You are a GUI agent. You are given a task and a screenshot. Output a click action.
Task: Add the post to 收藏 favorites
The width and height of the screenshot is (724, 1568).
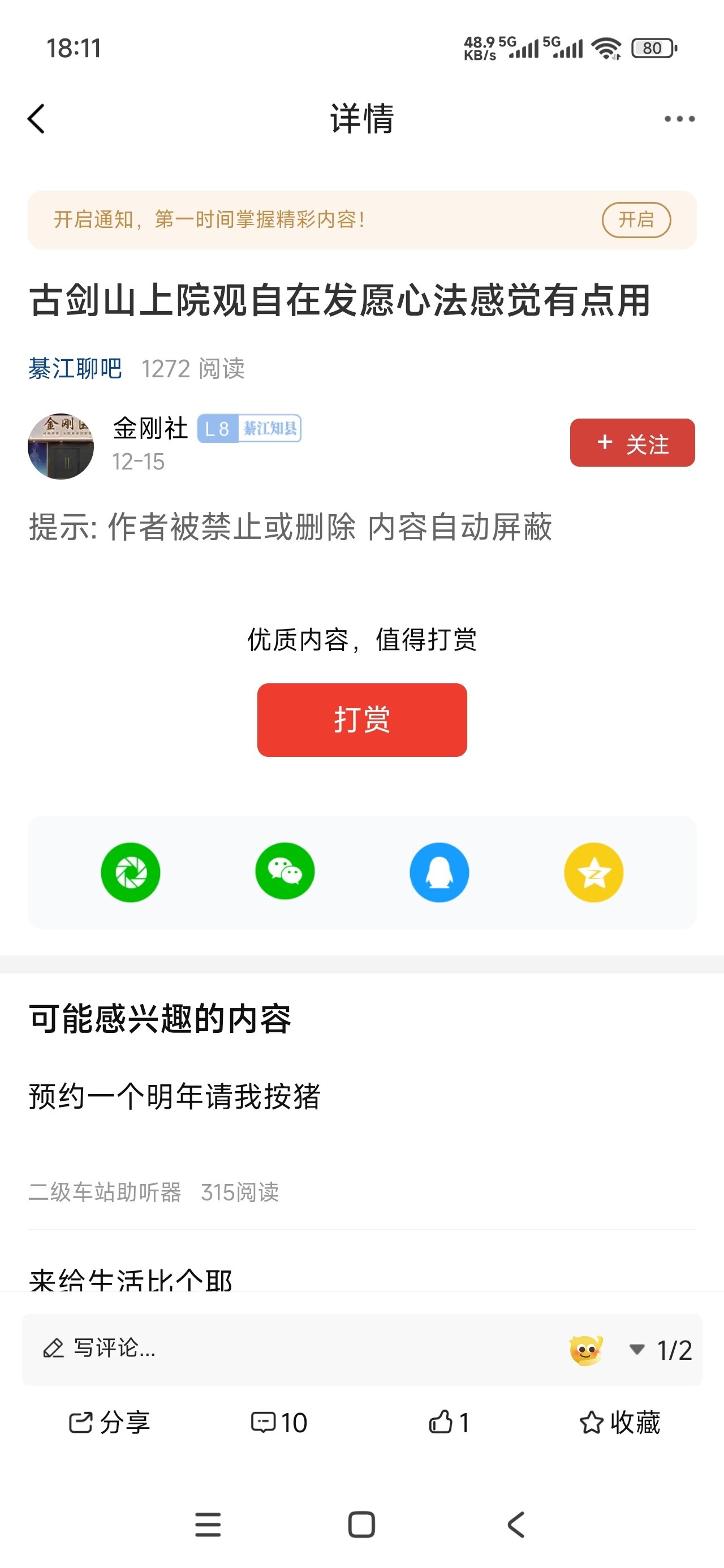tap(619, 1423)
